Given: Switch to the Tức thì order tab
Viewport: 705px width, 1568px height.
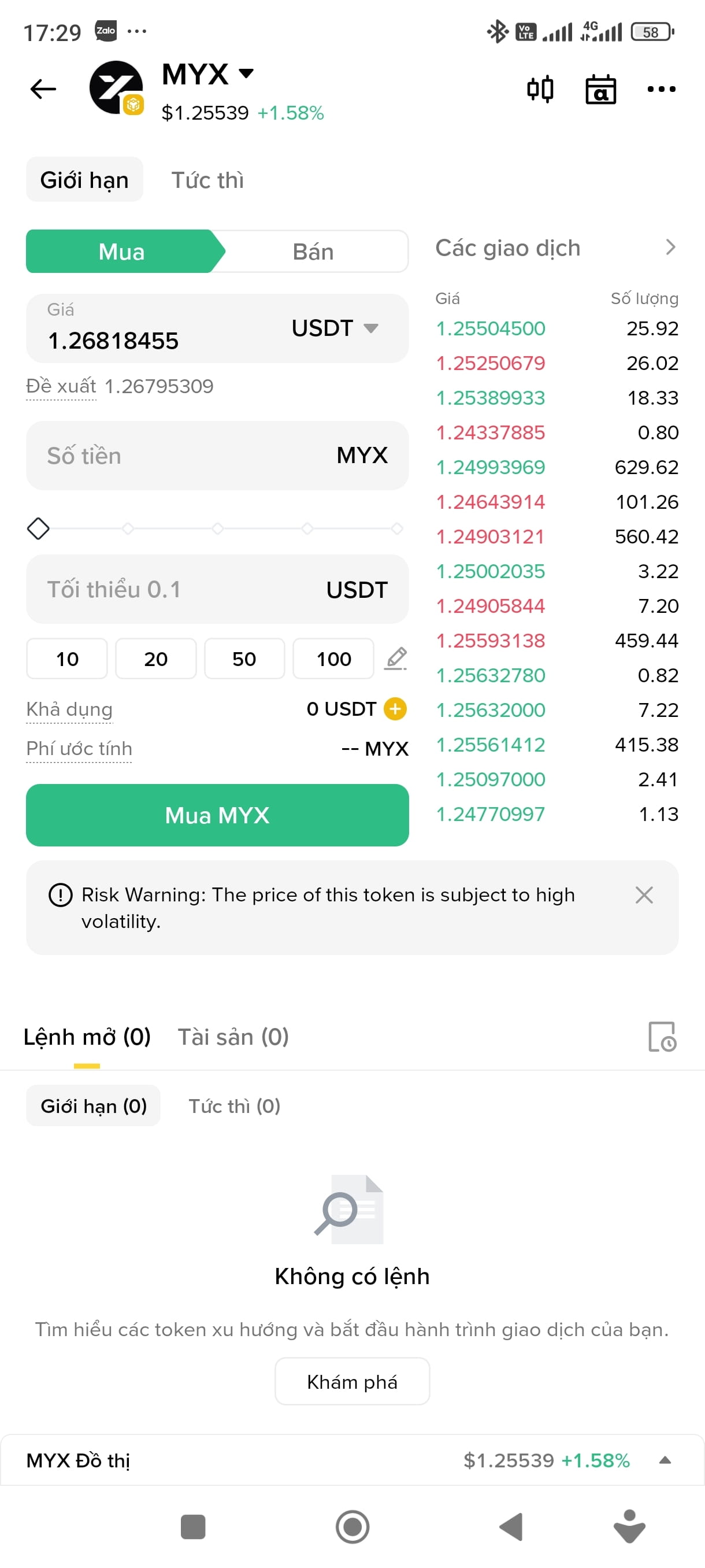Looking at the screenshot, I should click(x=207, y=180).
